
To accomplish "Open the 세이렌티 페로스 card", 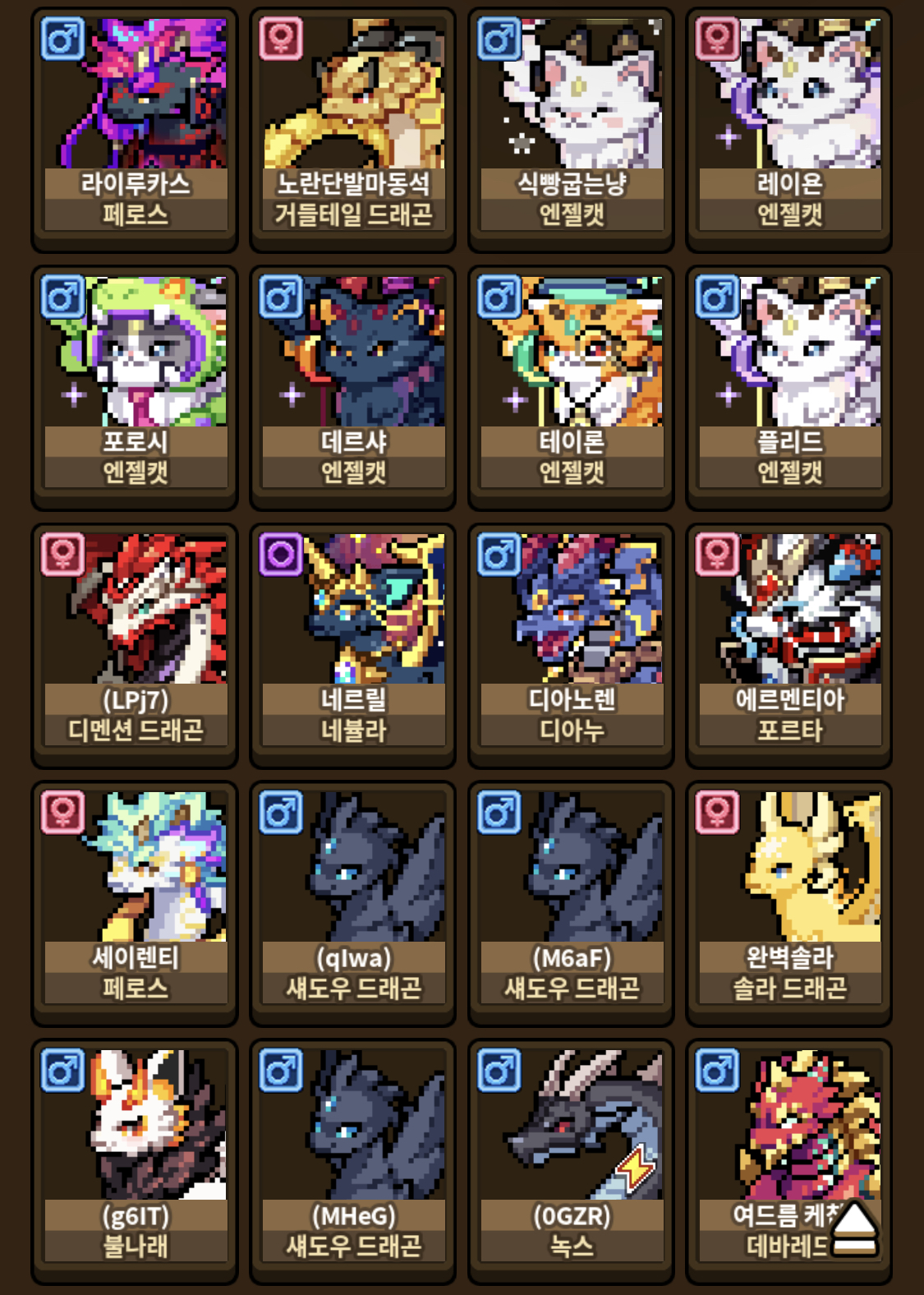I will [x=135, y=902].
